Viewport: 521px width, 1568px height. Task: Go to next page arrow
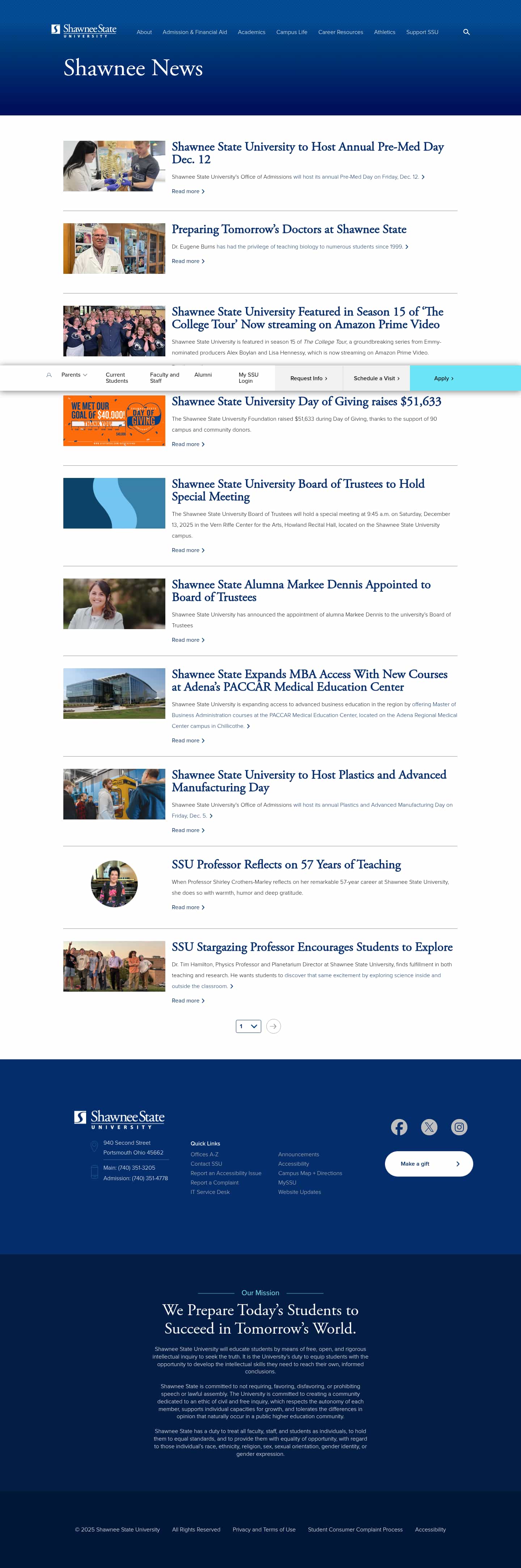[x=273, y=1026]
